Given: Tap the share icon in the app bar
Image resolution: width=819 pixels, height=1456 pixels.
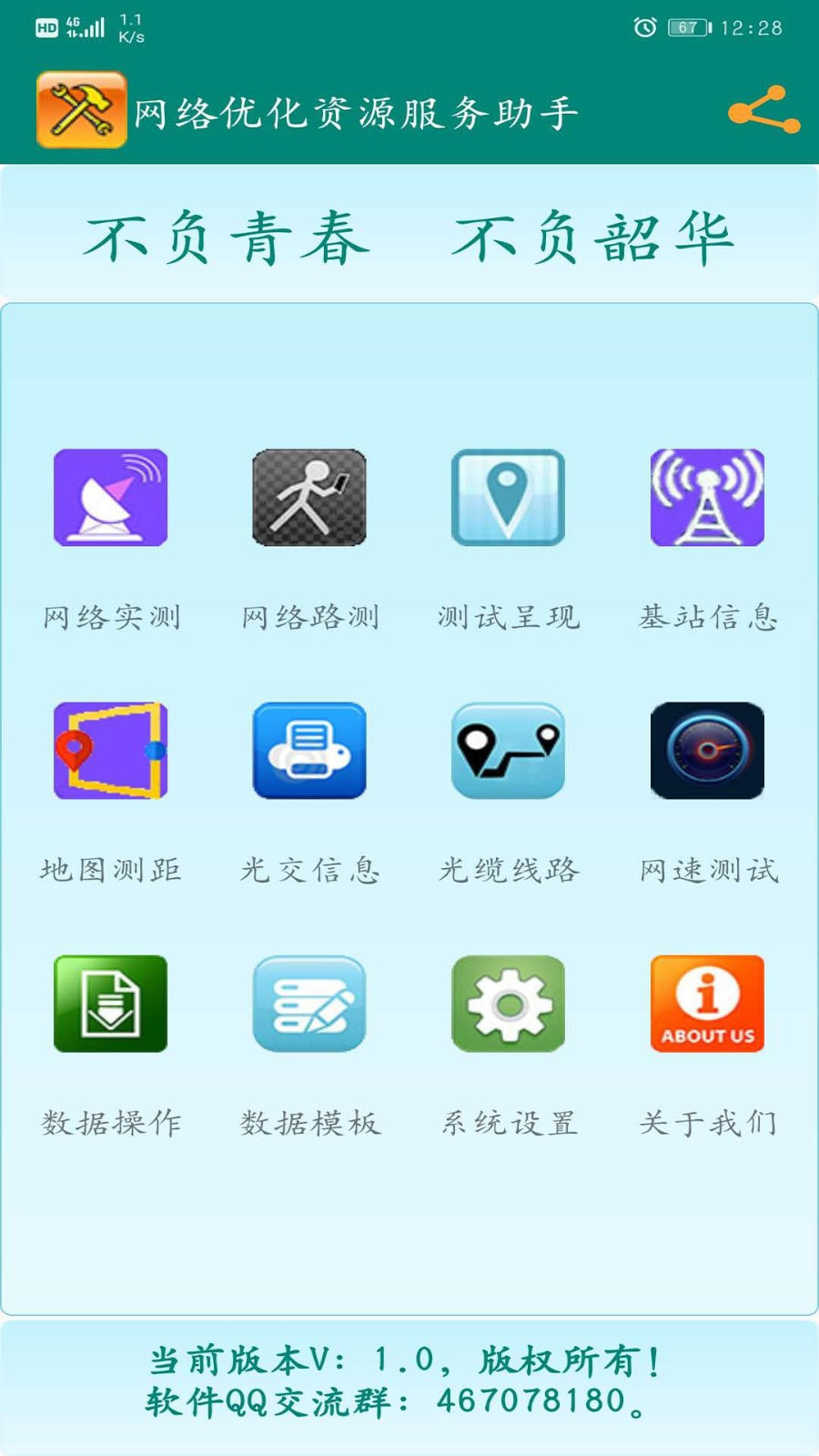Looking at the screenshot, I should click(x=763, y=110).
